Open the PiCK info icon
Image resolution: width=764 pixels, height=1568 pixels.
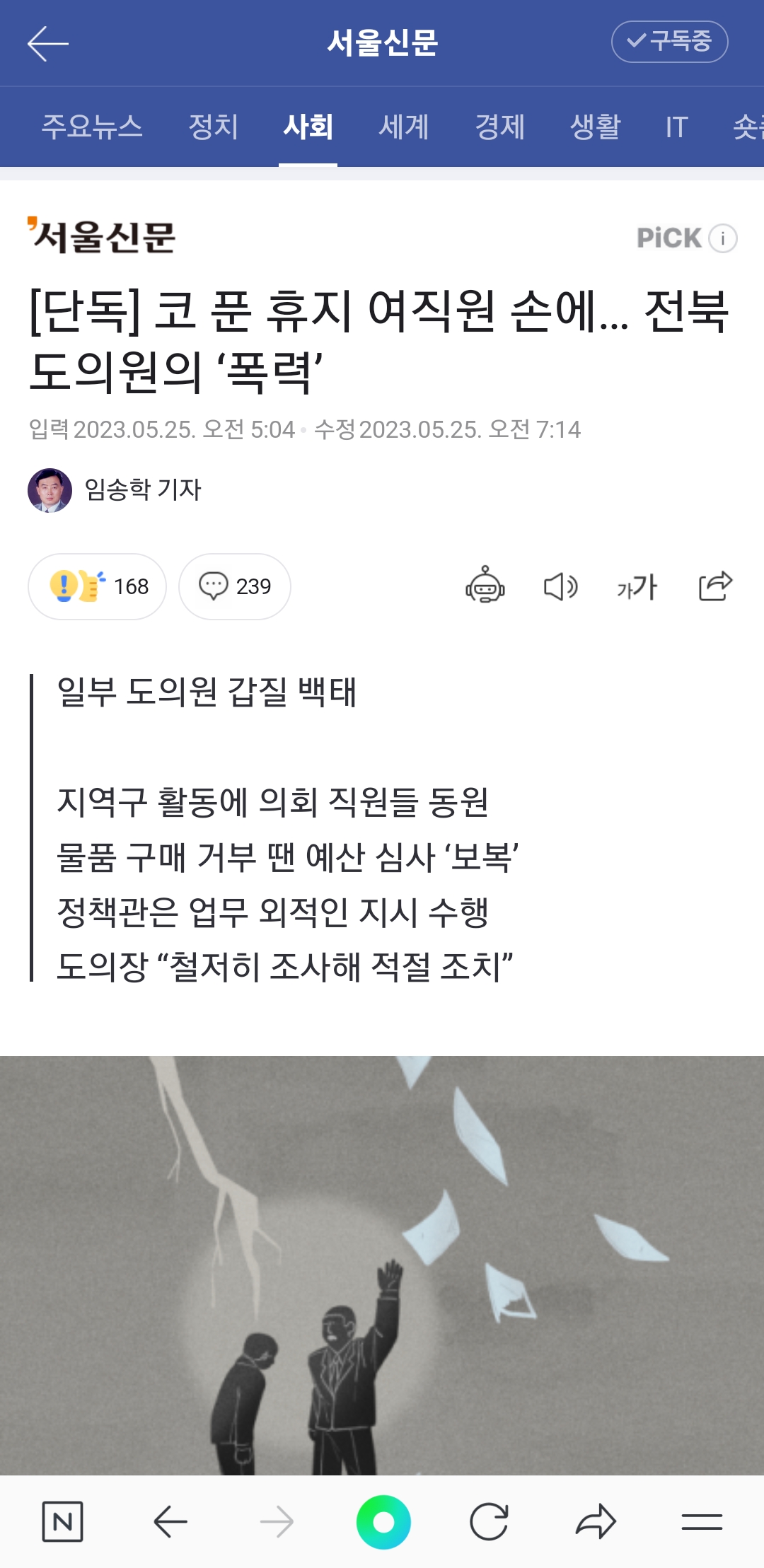(x=723, y=238)
